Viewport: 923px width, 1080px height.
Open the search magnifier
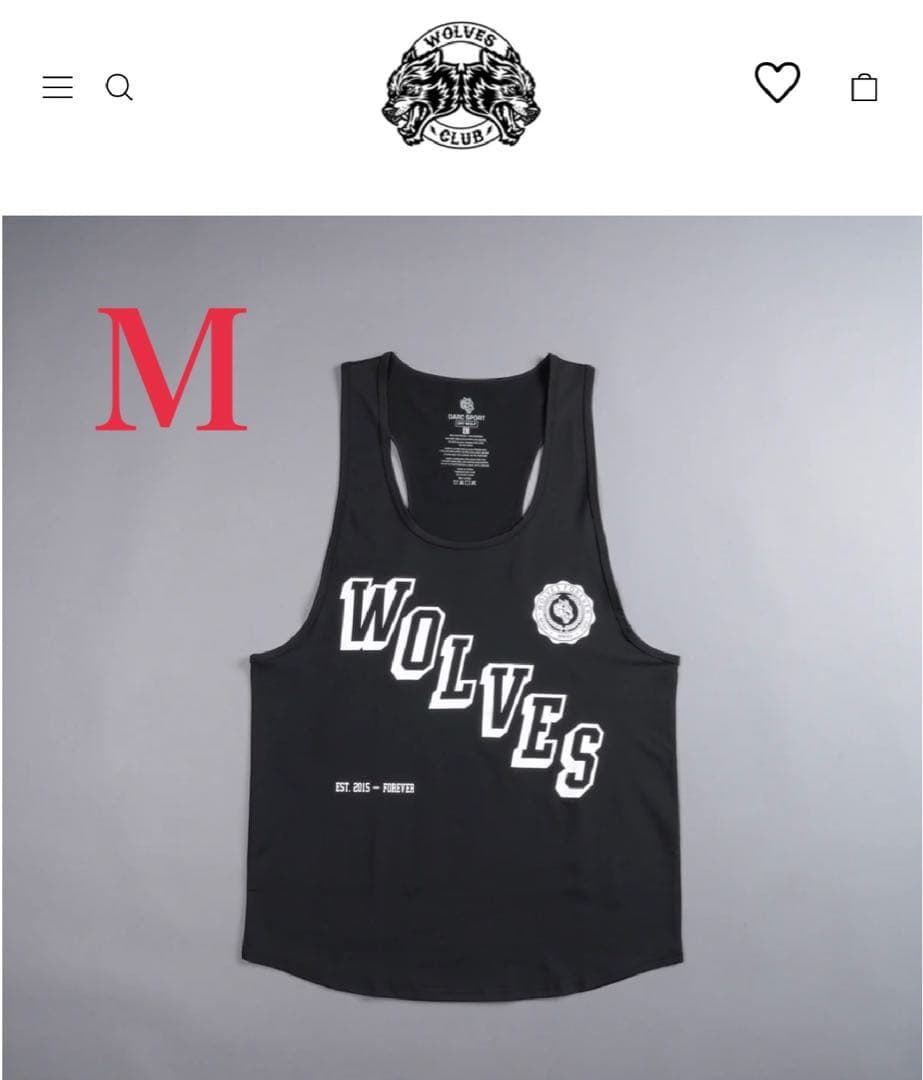tap(119, 88)
